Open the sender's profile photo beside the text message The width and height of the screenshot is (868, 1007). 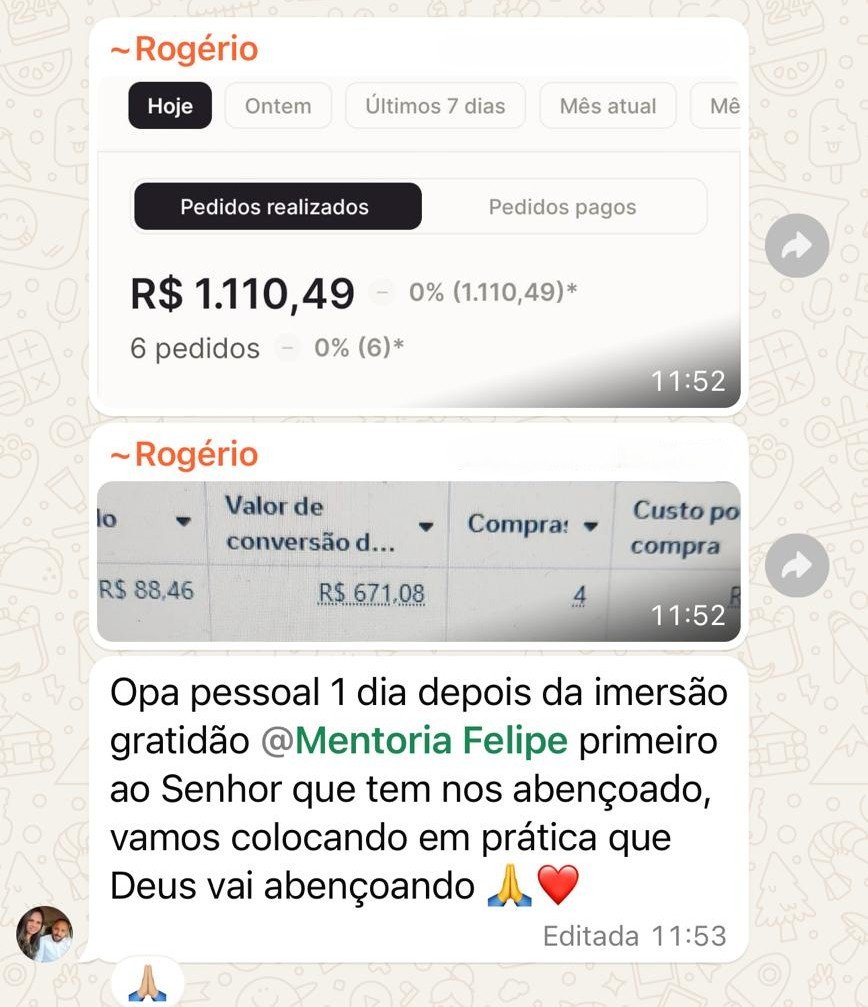[44, 934]
